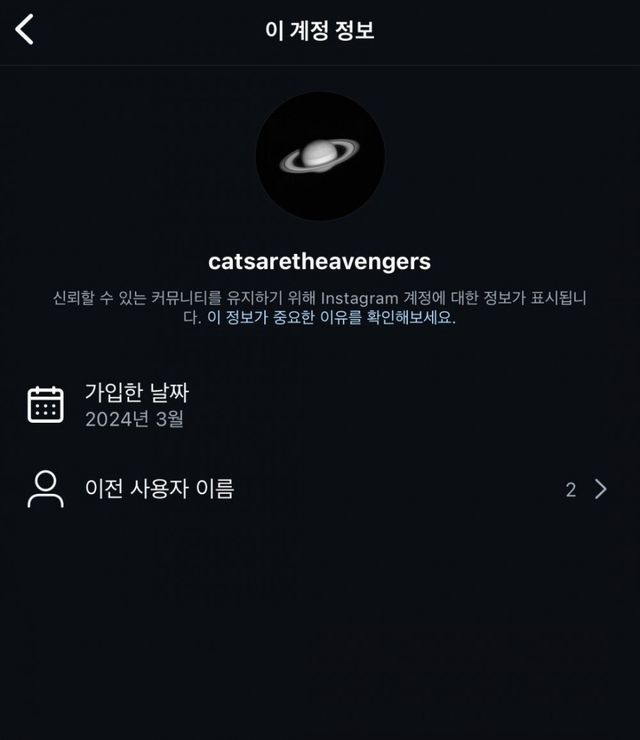Image resolution: width=640 pixels, height=740 pixels.
Task: Open the '이 정보가 중요한 이유를 확인해보세요' link
Action: coord(331,319)
